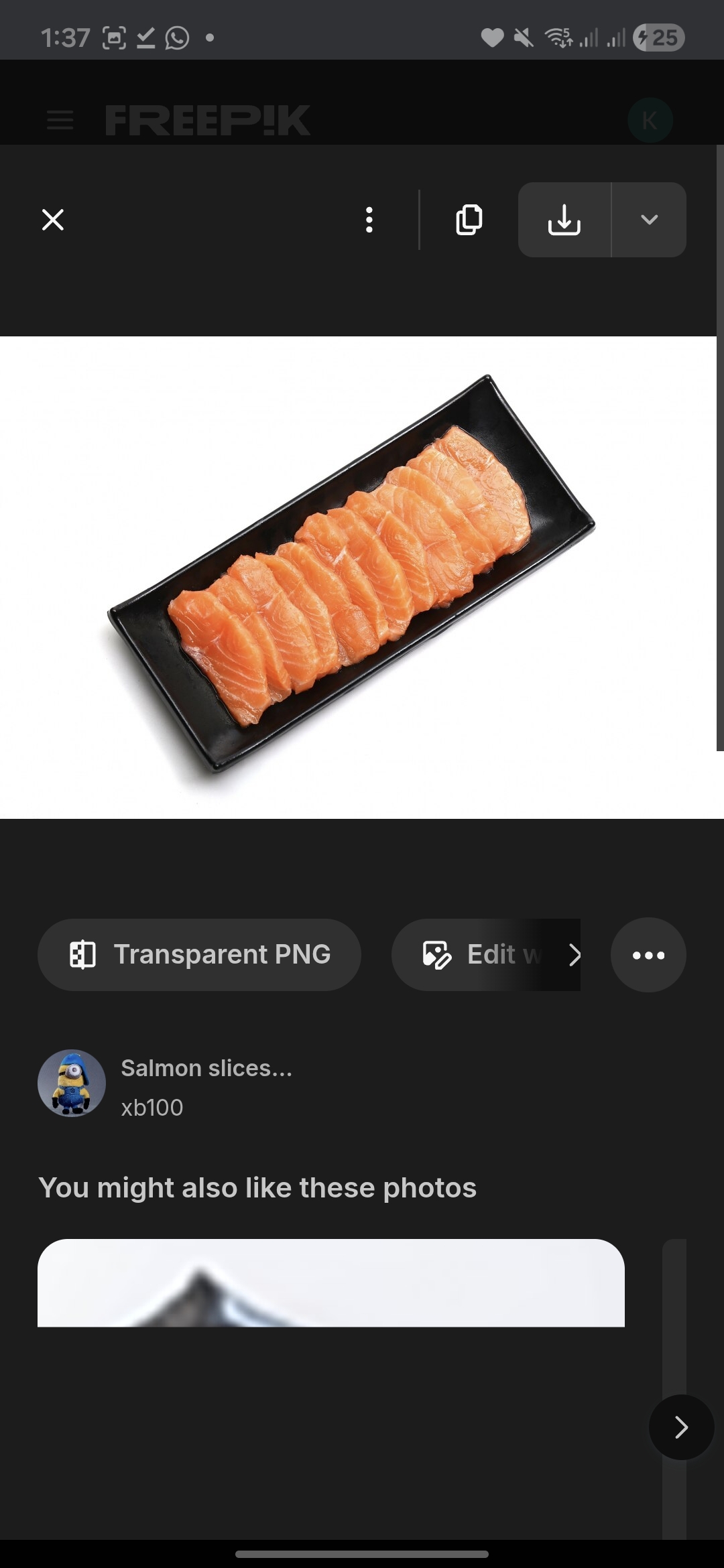The height and width of the screenshot is (1568, 724).
Task: Copy the salmon image
Action: point(469,220)
